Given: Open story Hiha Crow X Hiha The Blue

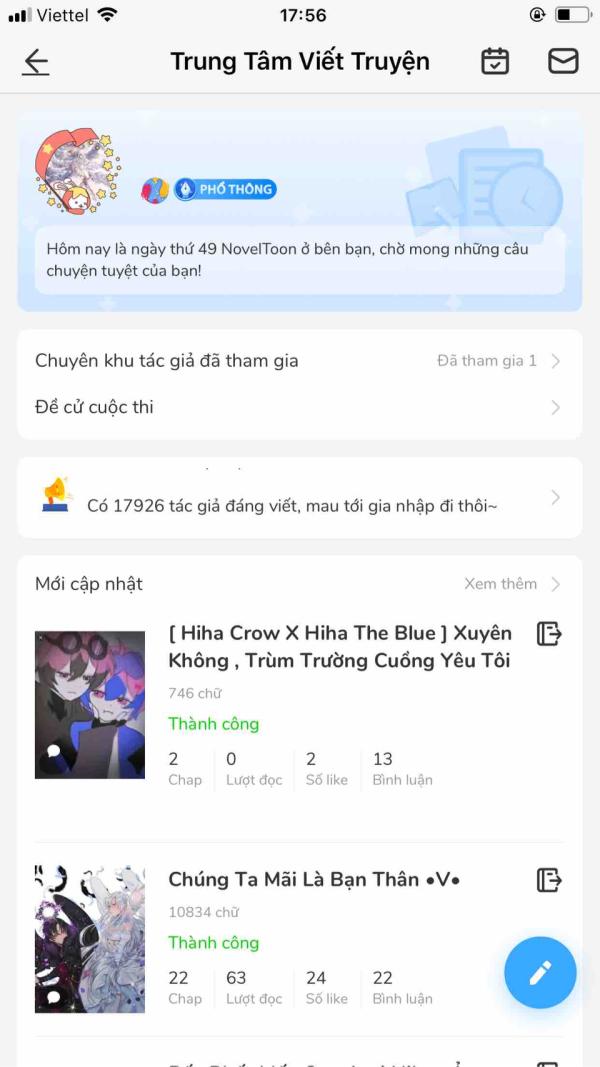Looking at the screenshot, I should point(340,646).
